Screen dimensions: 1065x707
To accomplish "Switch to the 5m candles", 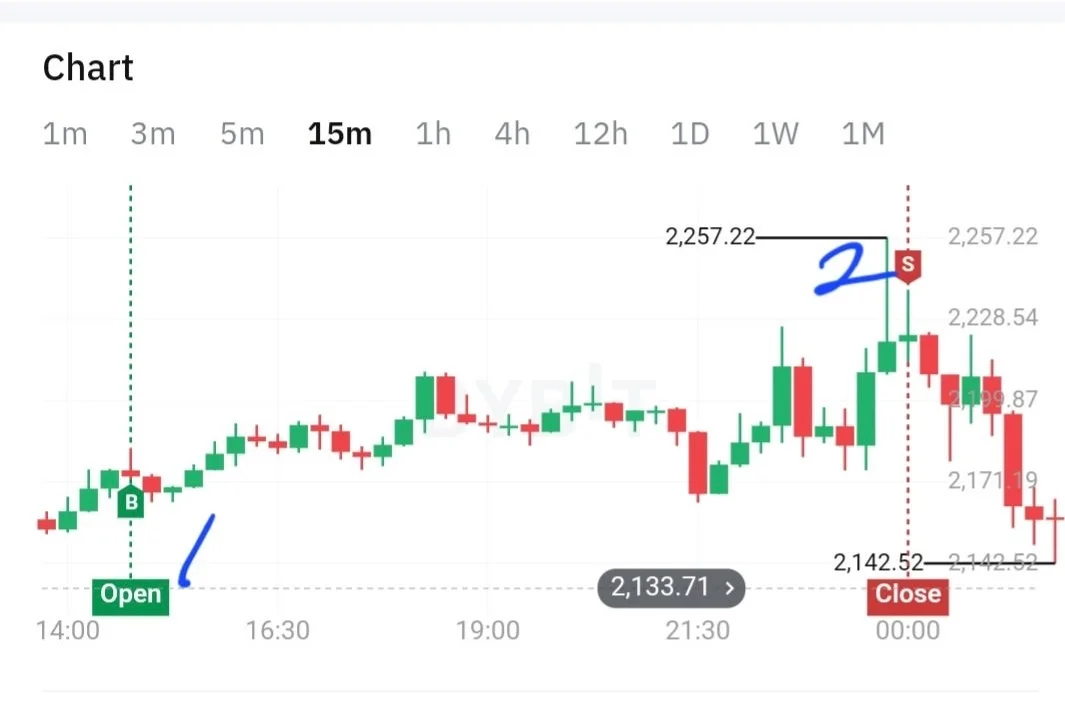I will 242,134.
